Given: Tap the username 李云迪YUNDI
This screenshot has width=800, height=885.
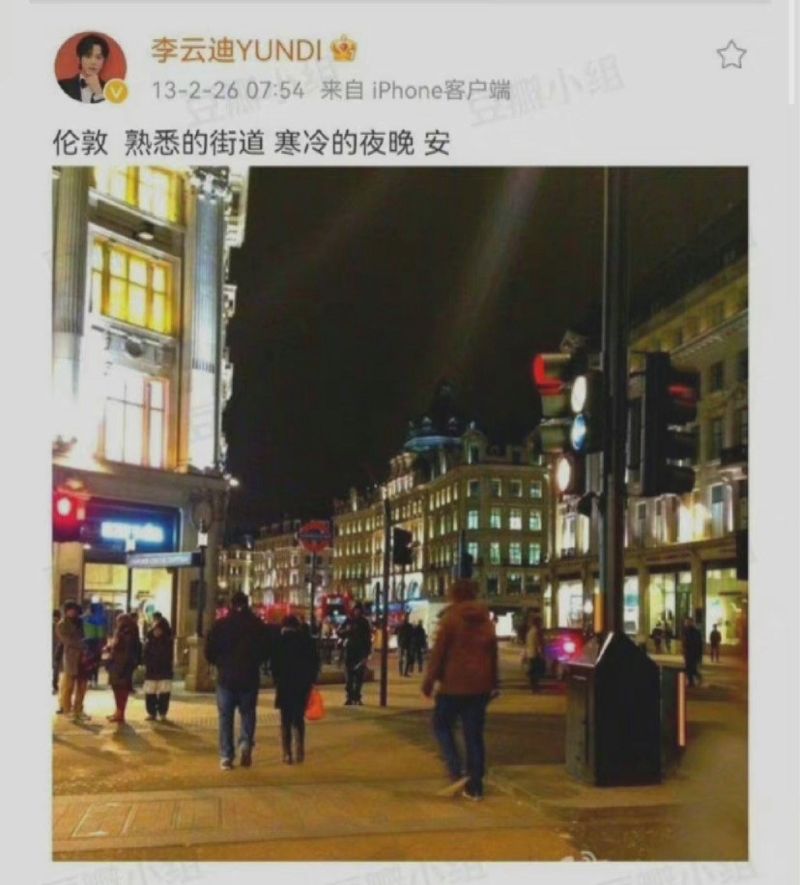Looking at the screenshot, I should (x=238, y=49).
